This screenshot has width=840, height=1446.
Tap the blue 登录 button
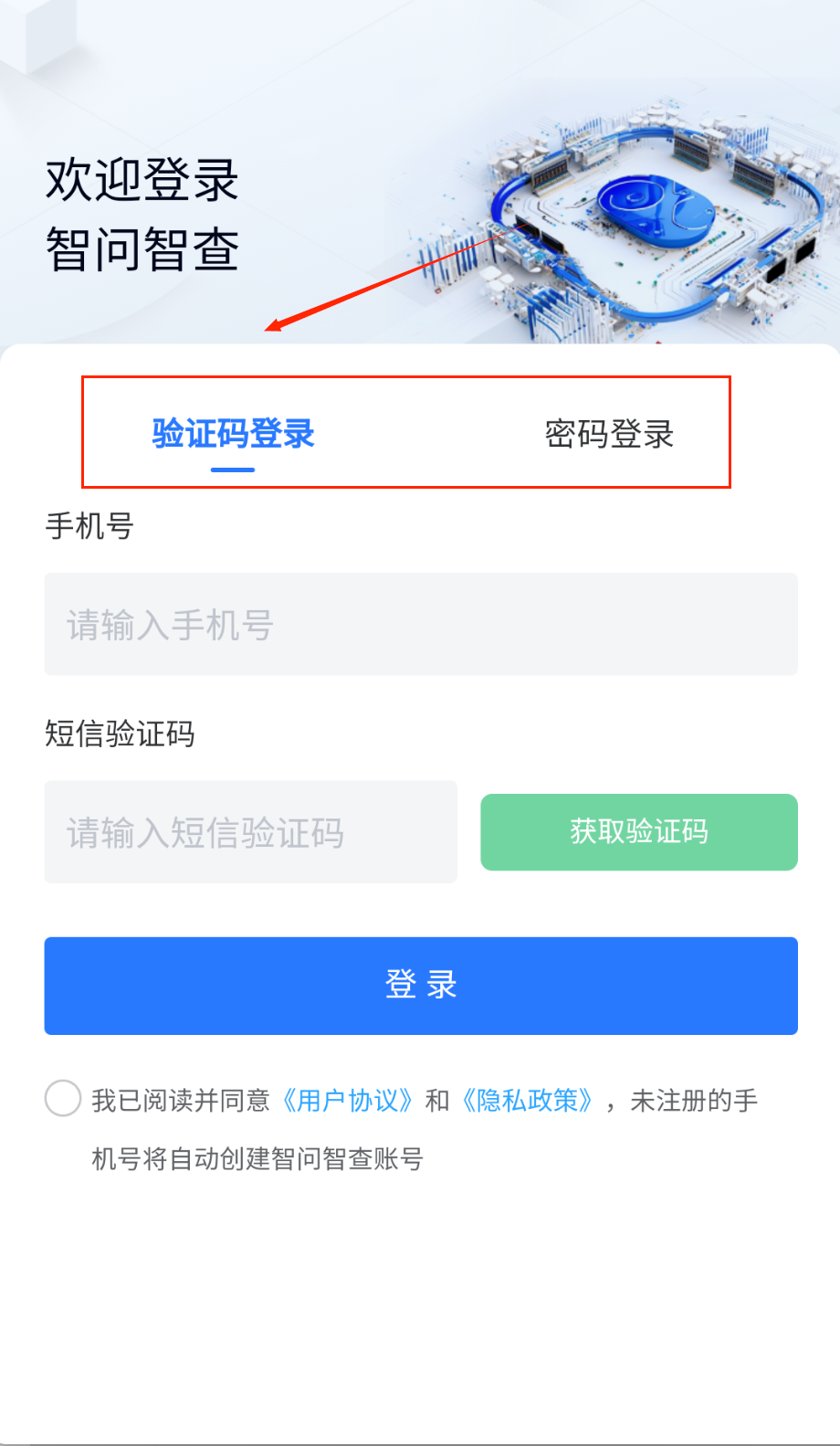coord(421,986)
